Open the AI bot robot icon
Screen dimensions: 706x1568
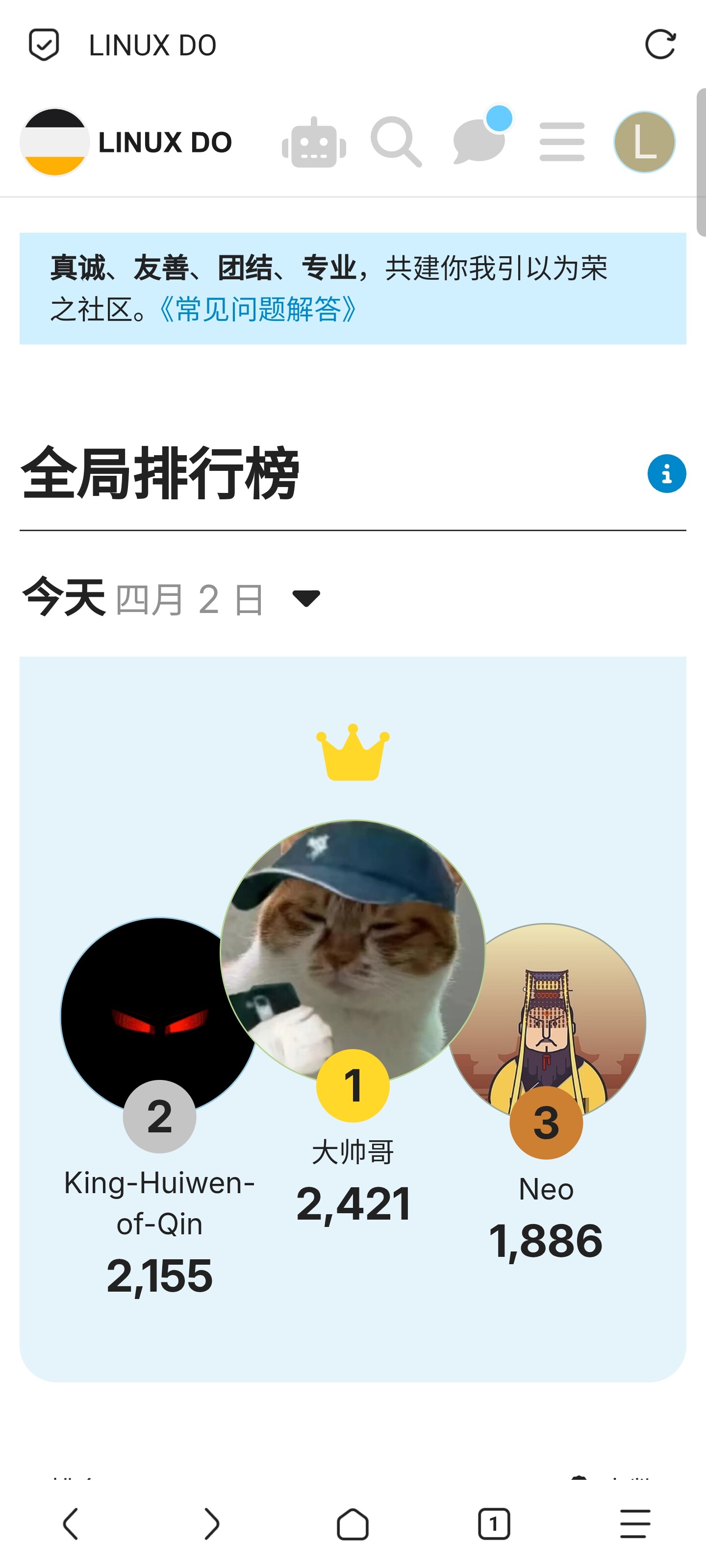click(x=314, y=142)
